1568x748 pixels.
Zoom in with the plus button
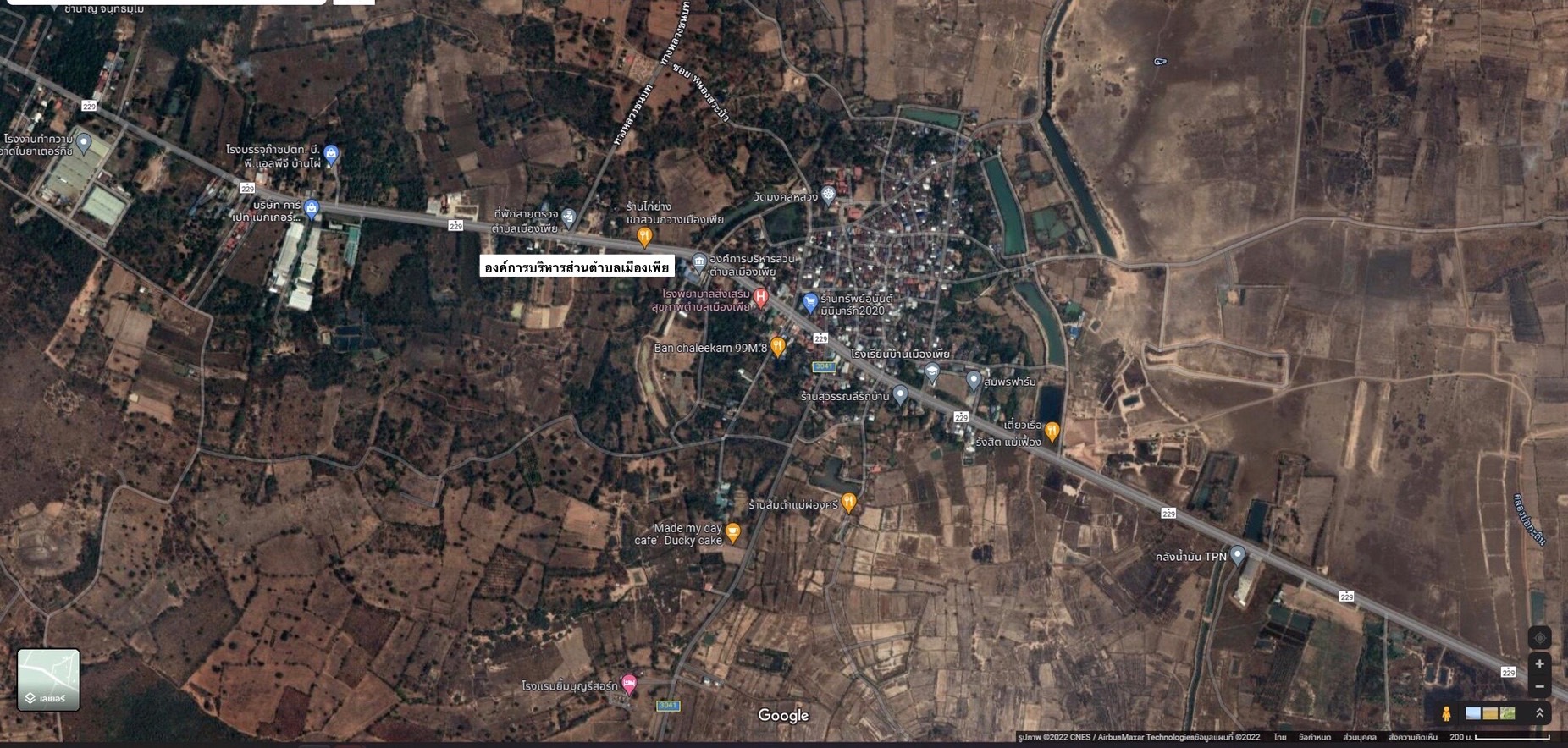[x=1539, y=664]
